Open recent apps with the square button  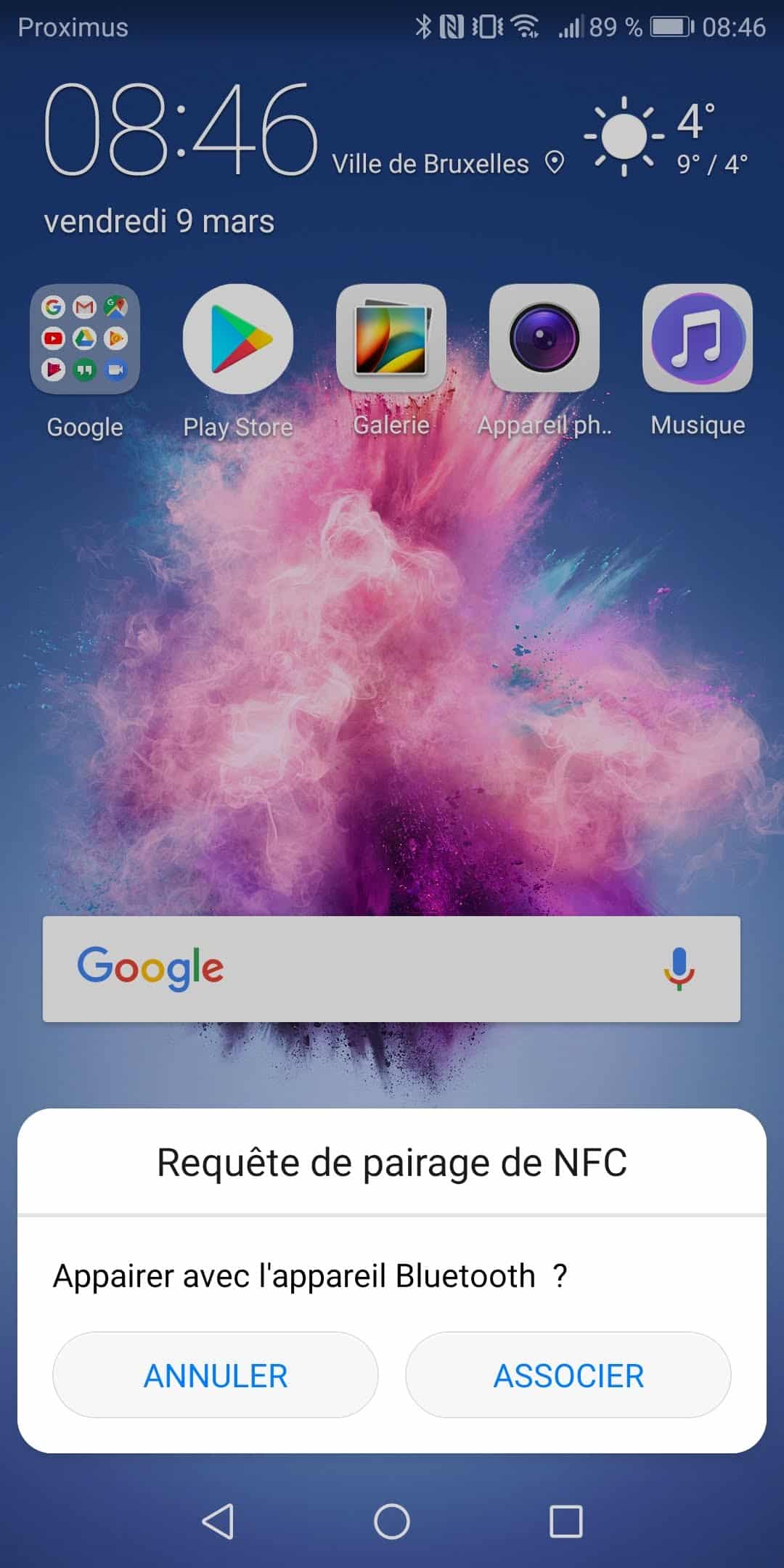[x=566, y=1521]
